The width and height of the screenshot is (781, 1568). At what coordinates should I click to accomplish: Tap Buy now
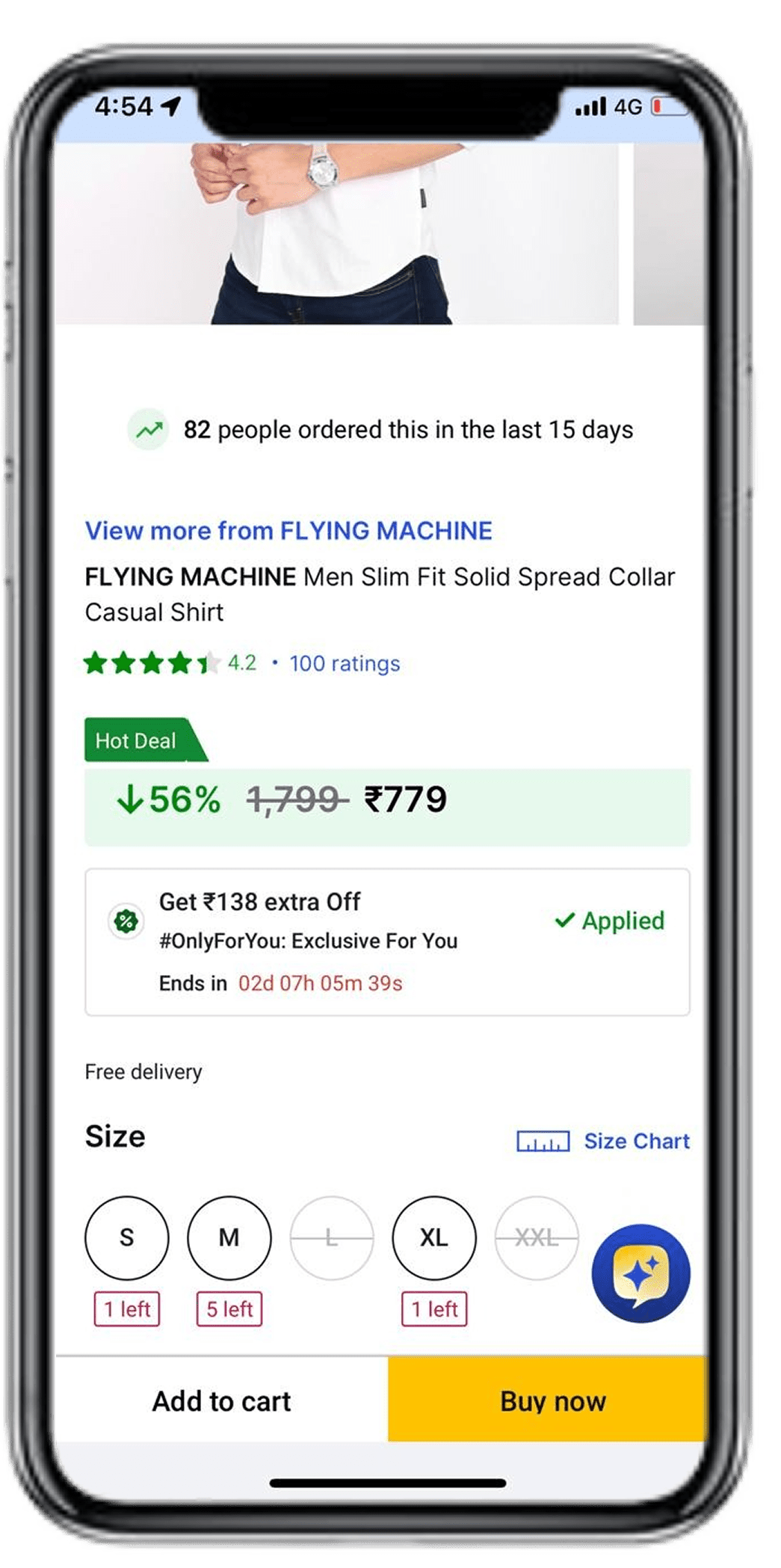click(552, 1401)
